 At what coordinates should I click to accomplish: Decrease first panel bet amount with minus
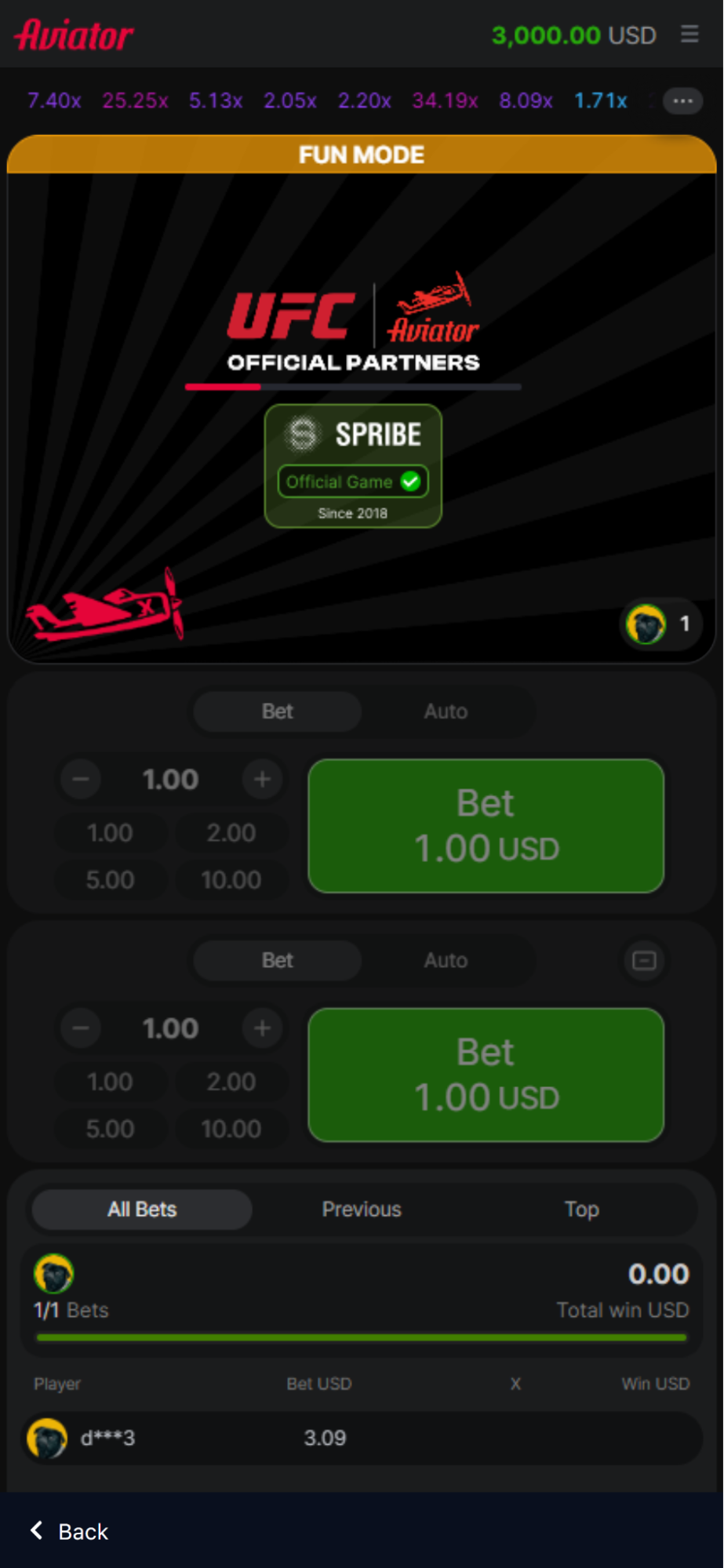pyautogui.click(x=81, y=779)
